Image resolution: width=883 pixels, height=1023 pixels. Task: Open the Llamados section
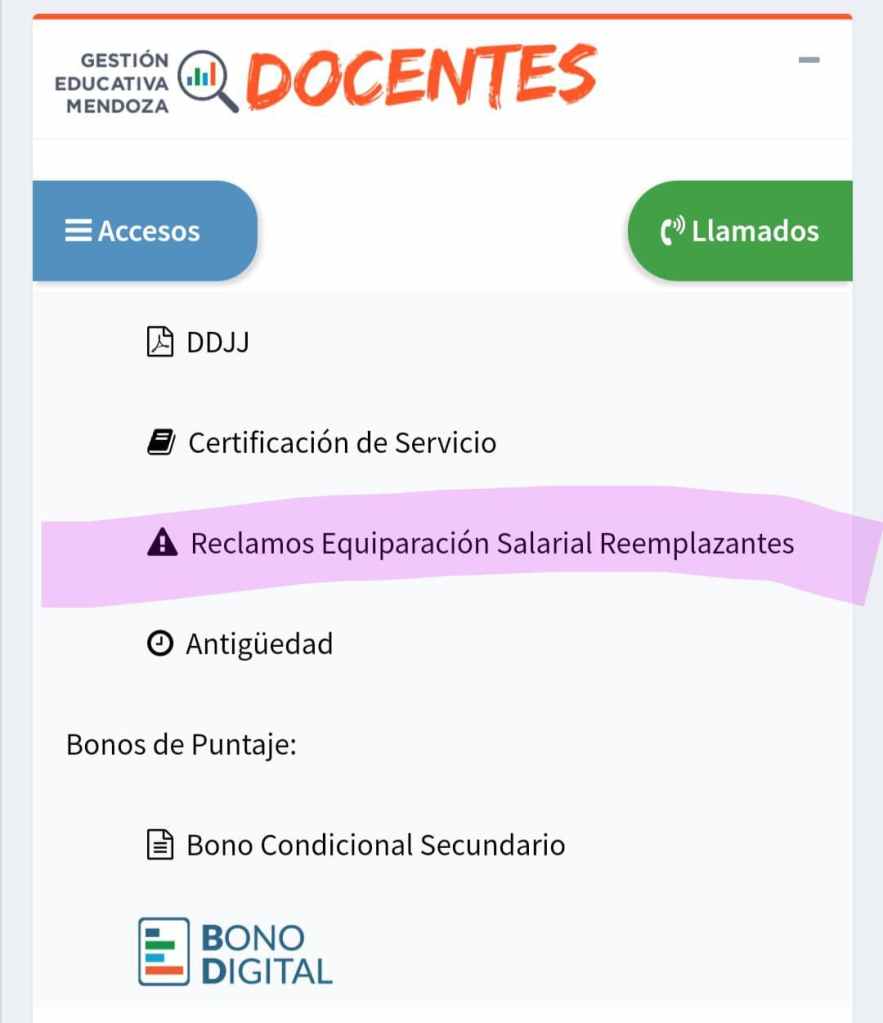pos(740,231)
